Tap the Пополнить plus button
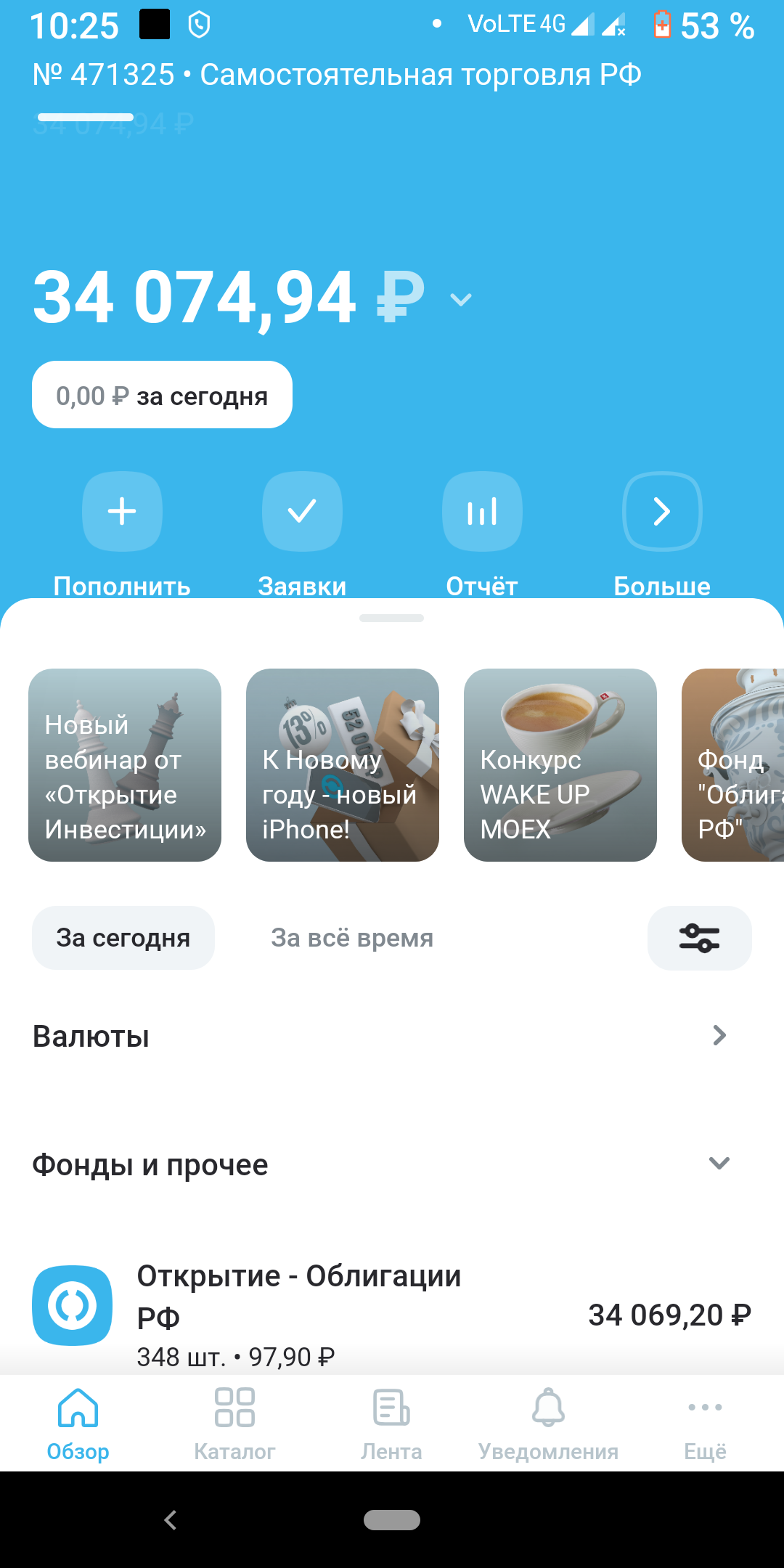Image resolution: width=784 pixels, height=1568 pixels. (122, 512)
